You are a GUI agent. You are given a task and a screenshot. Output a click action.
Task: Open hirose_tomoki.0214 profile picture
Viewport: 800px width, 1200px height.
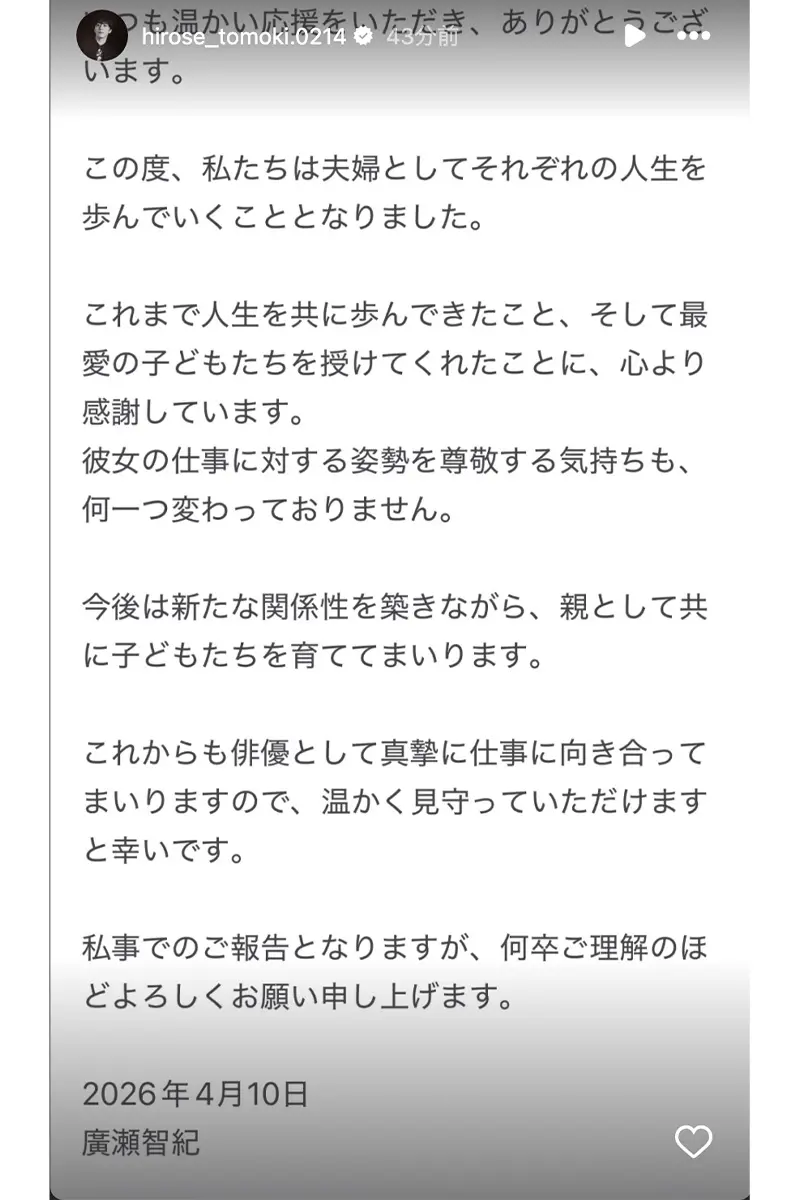(102, 37)
